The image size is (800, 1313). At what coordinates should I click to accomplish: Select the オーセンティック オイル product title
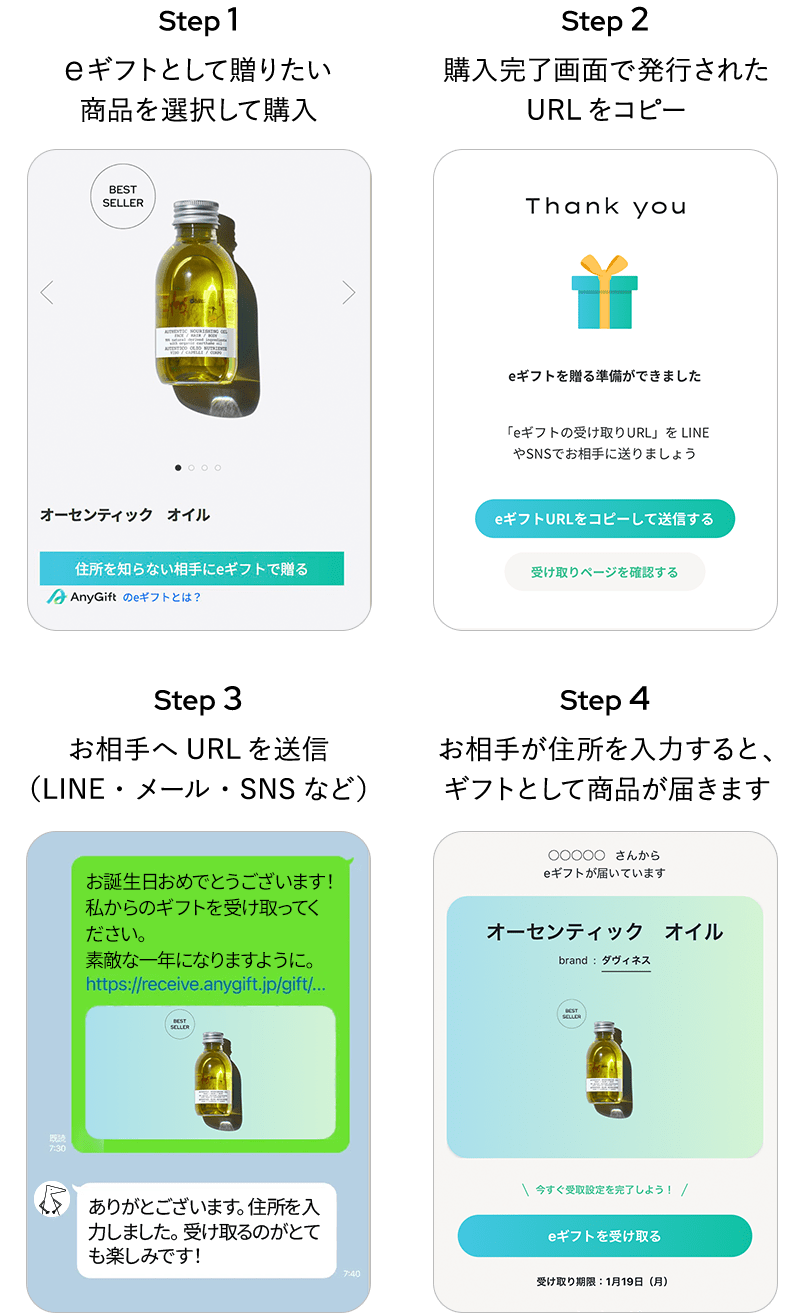click(124, 516)
